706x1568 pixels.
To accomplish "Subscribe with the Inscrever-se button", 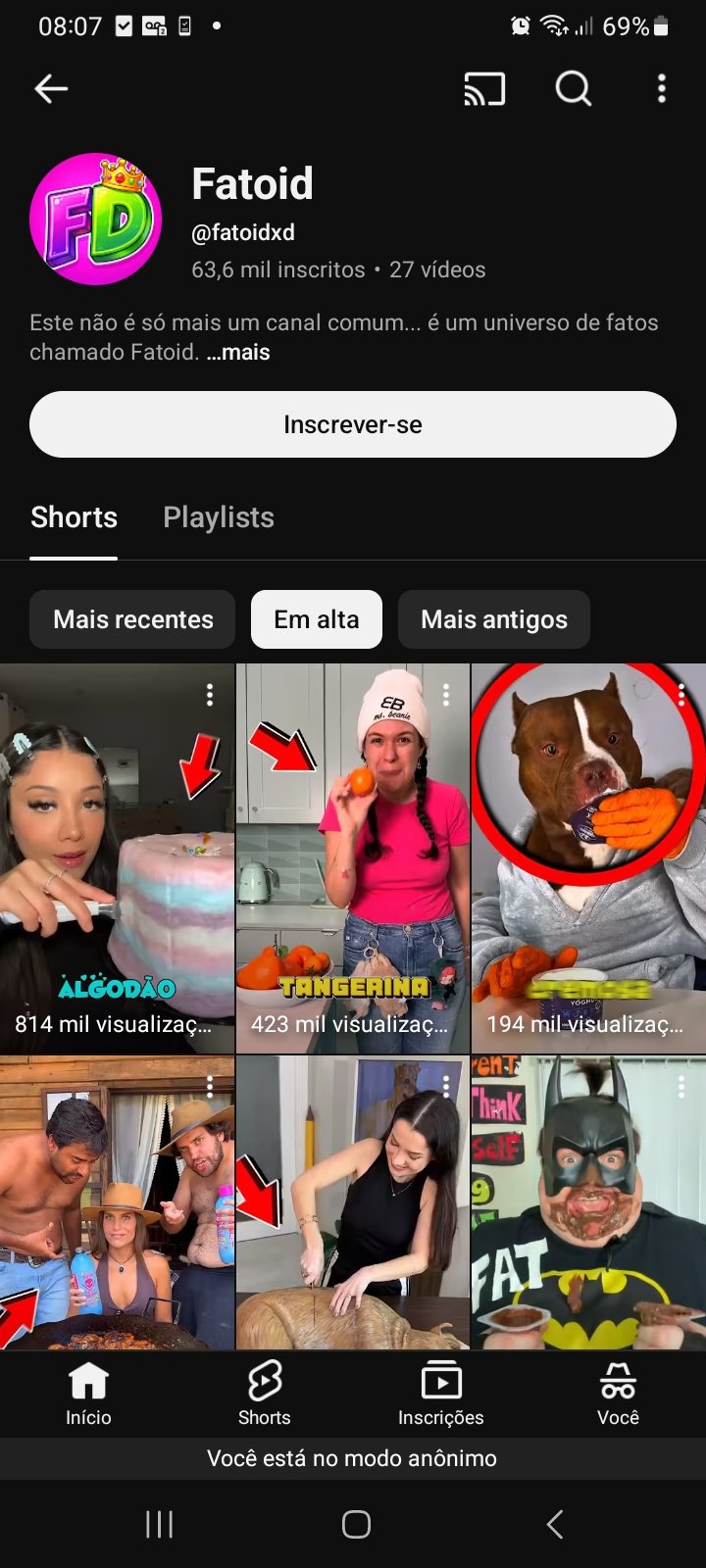I will click(x=353, y=424).
